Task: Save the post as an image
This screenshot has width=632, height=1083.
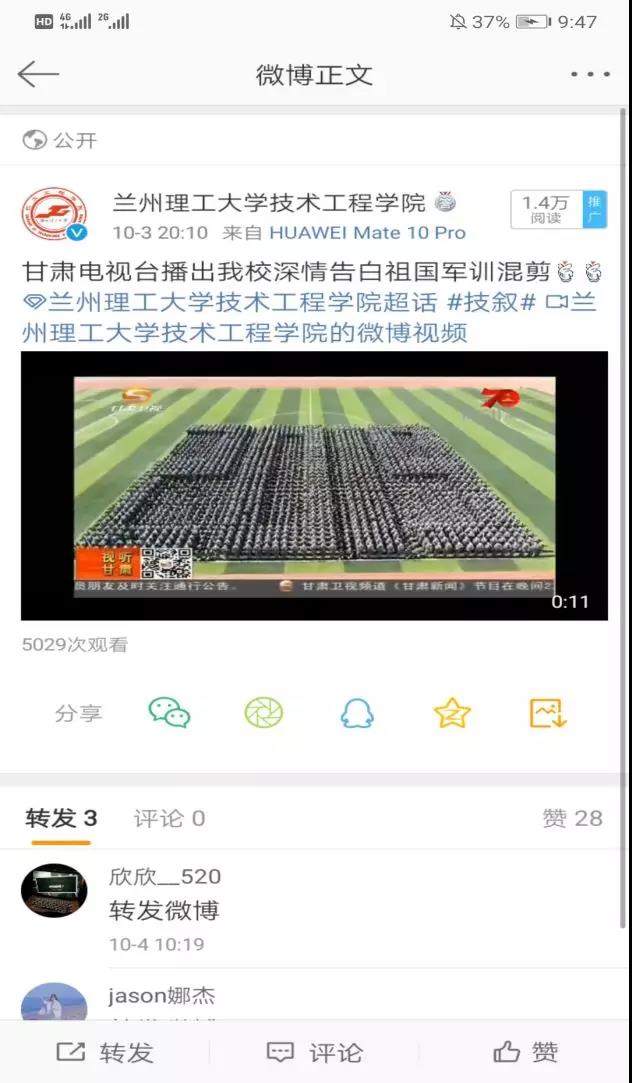Action: click(x=548, y=712)
